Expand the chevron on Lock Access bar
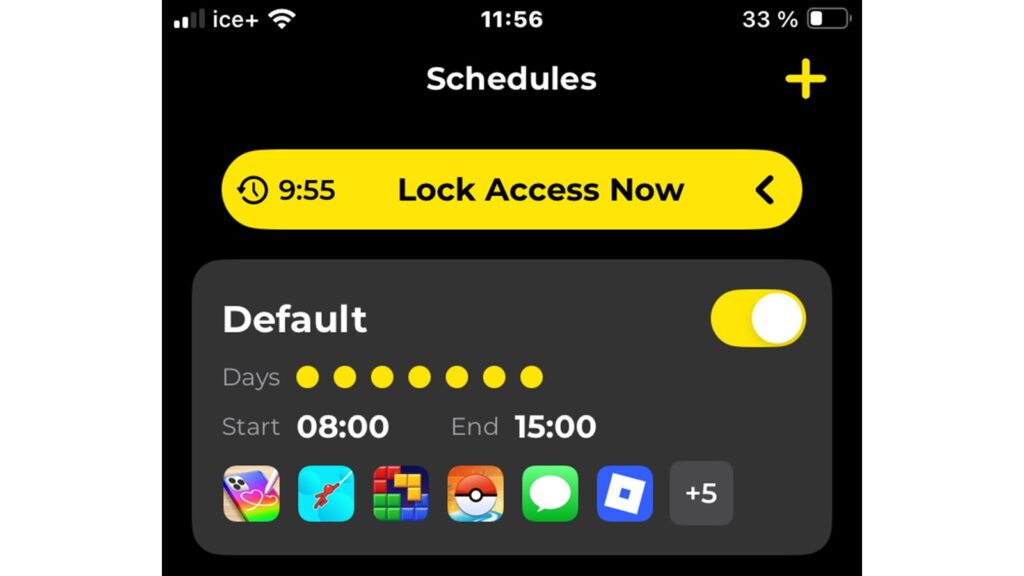The height and width of the screenshot is (576, 1024). click(765, 190)
